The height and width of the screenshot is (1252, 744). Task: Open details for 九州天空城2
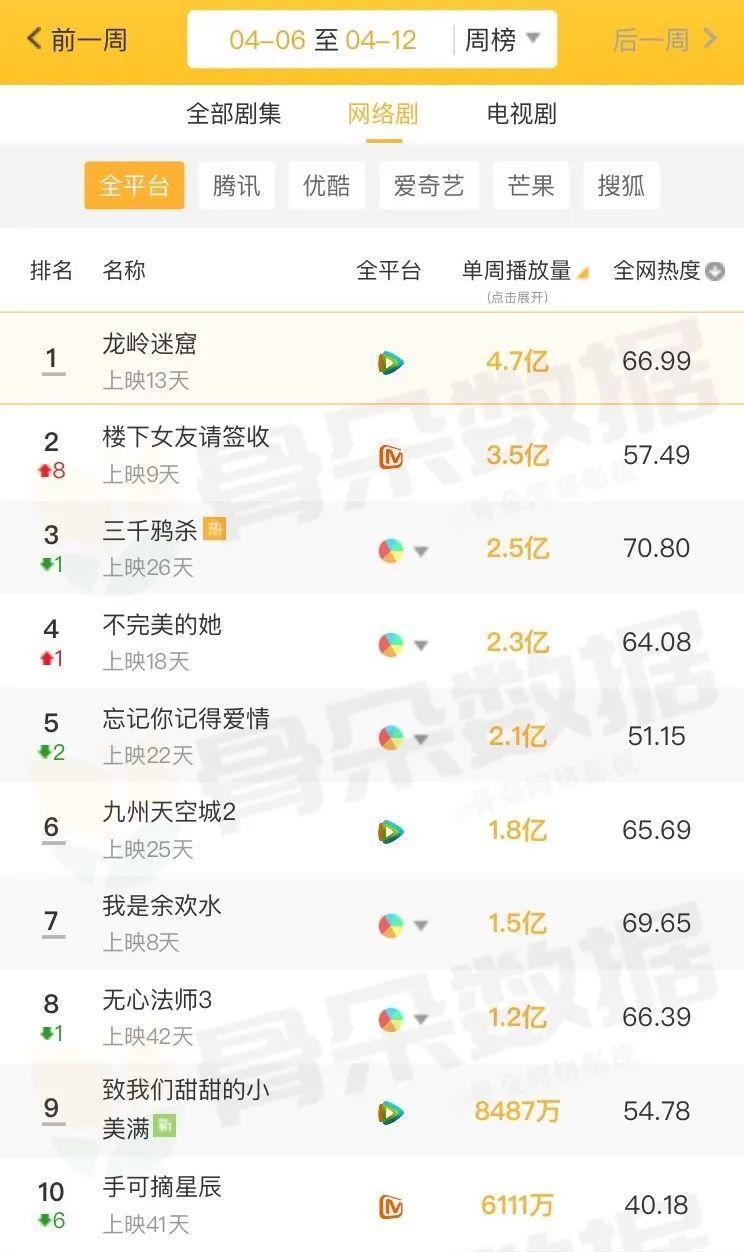(169, 812)
